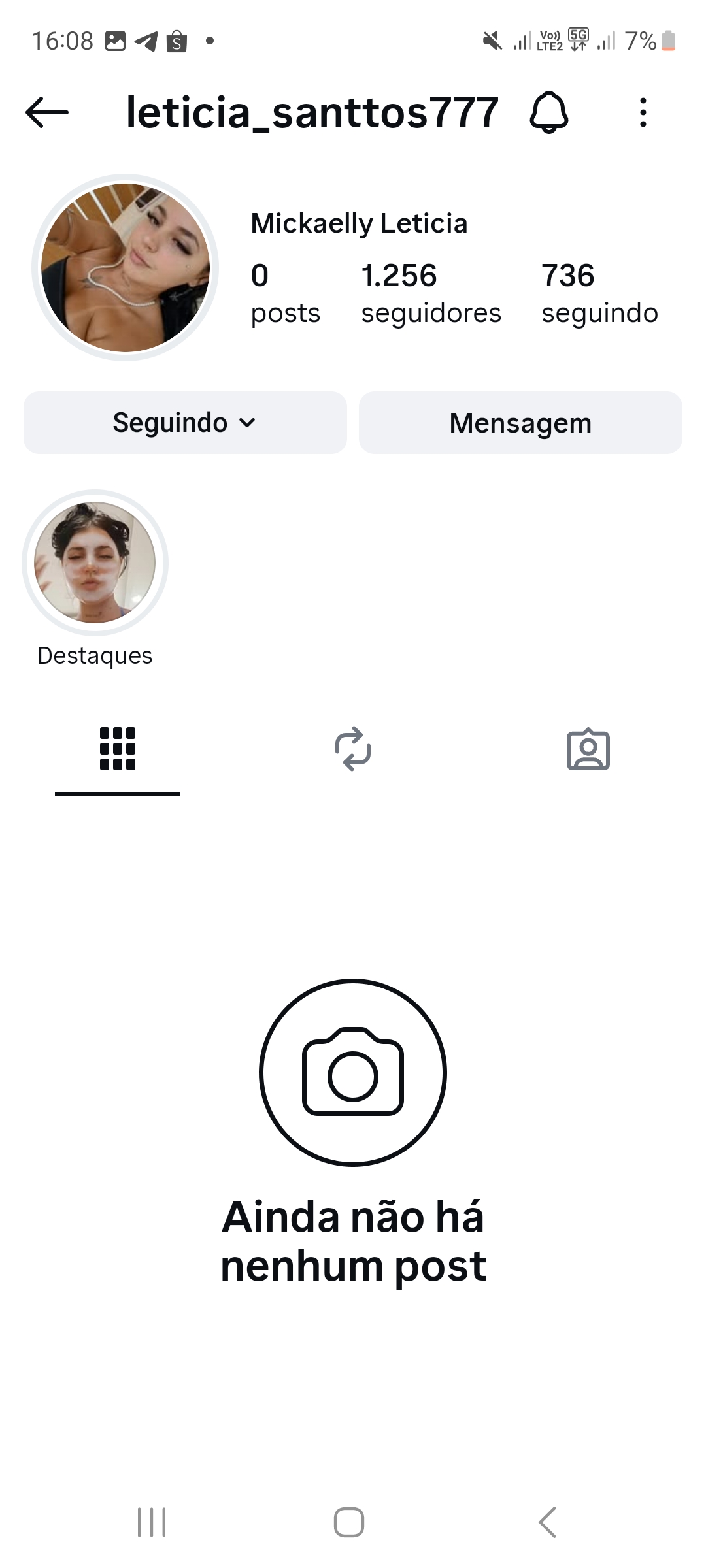Open the three-dot overflow menu

click(643, 112)
